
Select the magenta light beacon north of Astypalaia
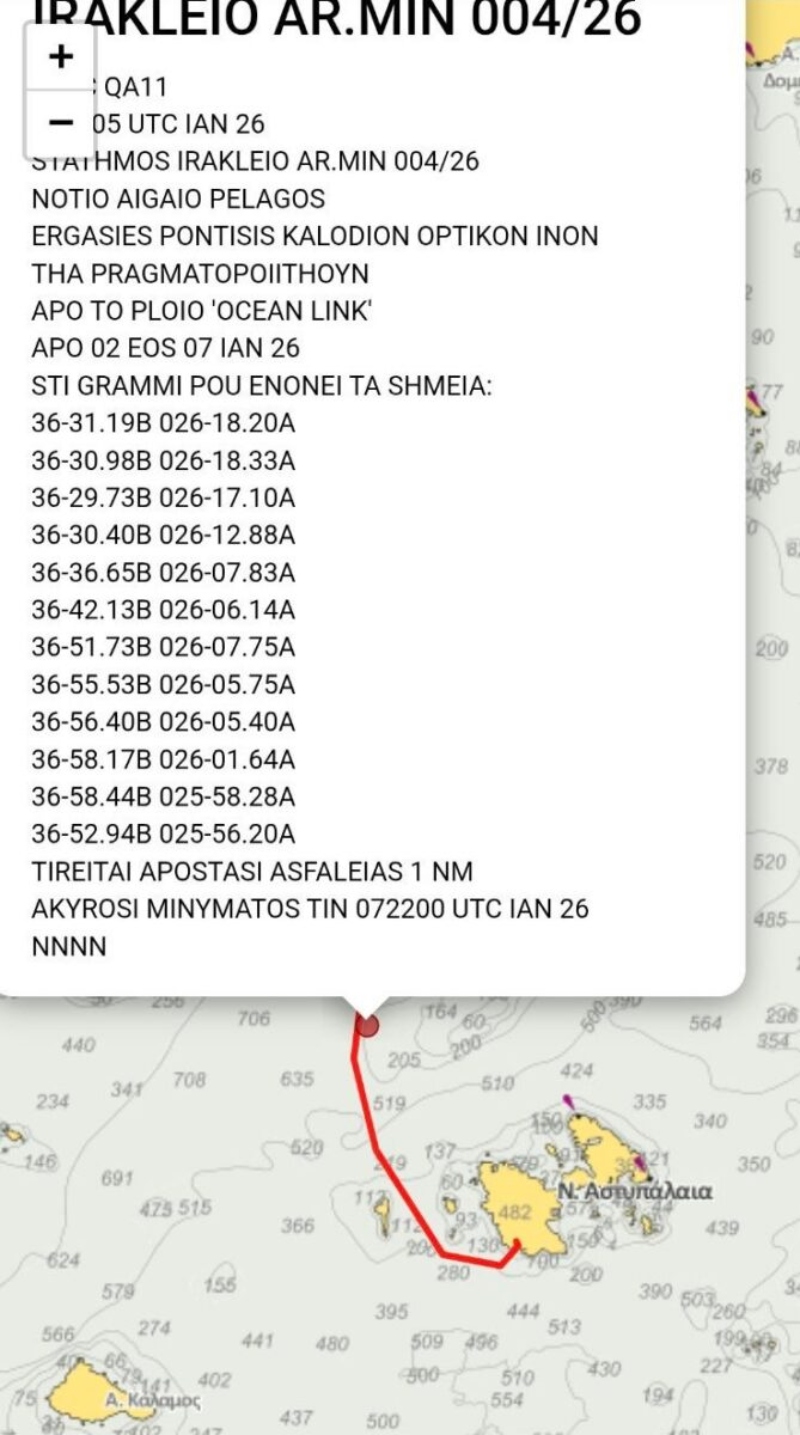point(568,1100)
